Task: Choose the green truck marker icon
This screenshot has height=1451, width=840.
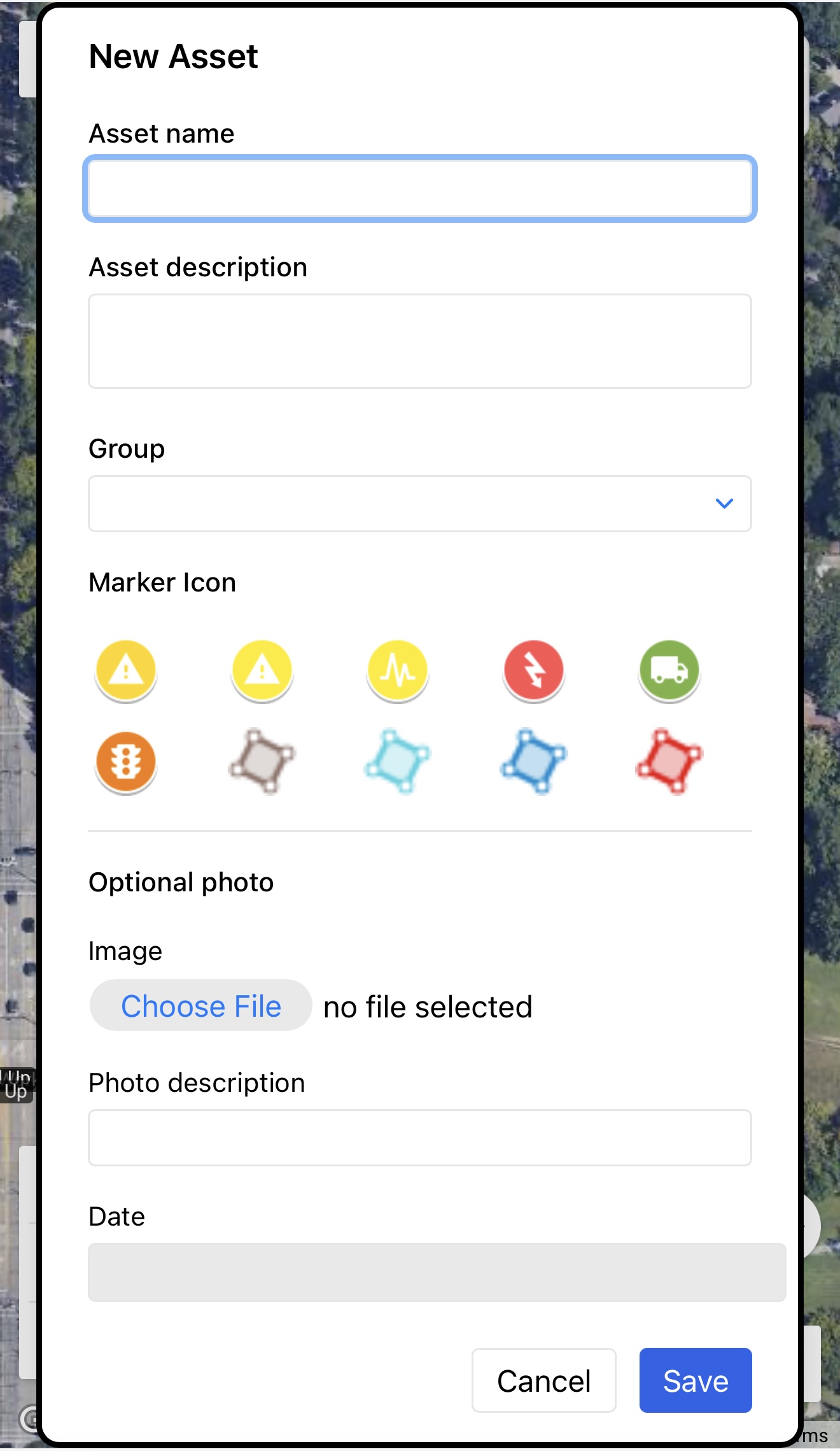Action: tap(669, 671)
